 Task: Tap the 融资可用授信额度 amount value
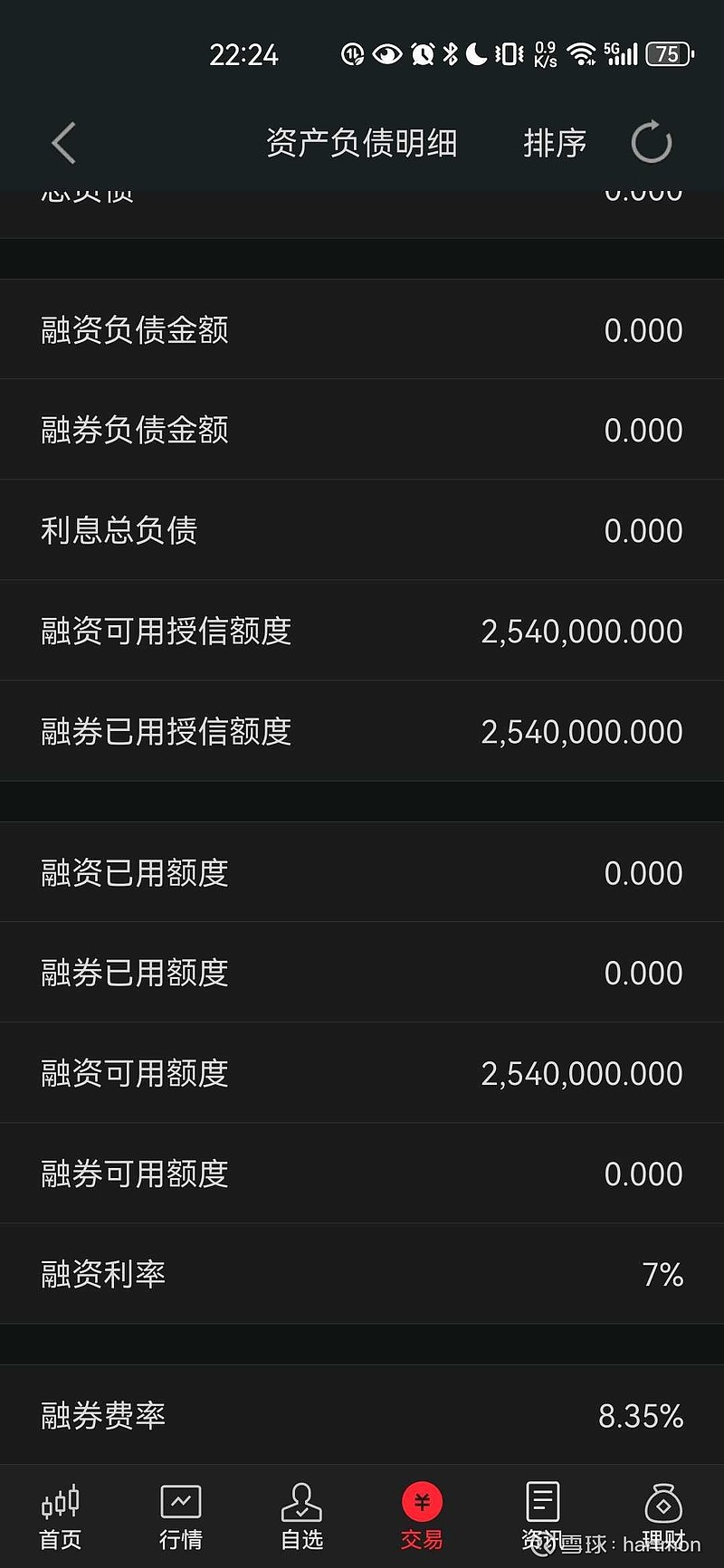pyautogui.click(x=581, y=631)
